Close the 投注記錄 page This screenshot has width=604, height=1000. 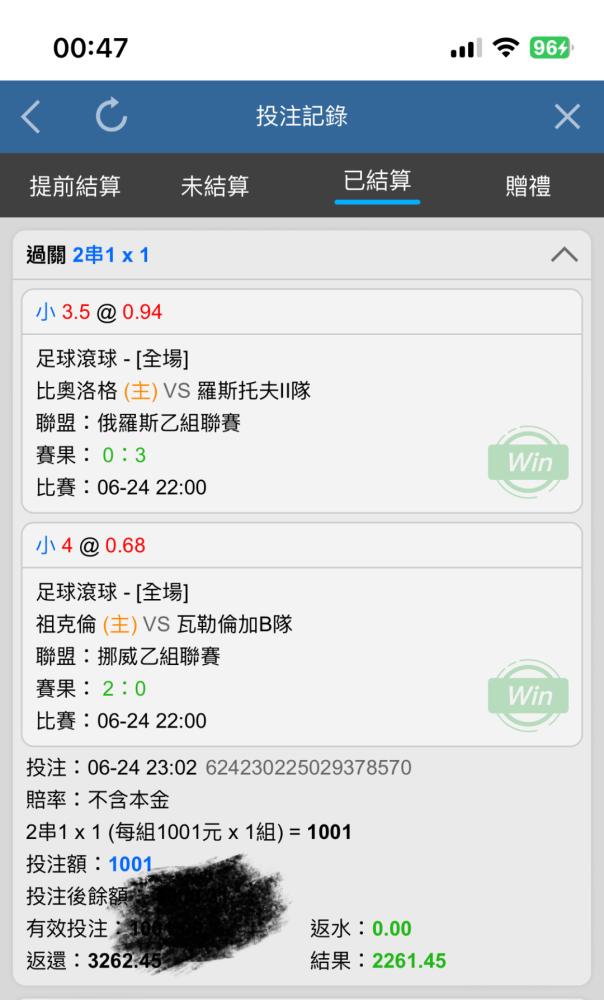(x=567, y=117)
